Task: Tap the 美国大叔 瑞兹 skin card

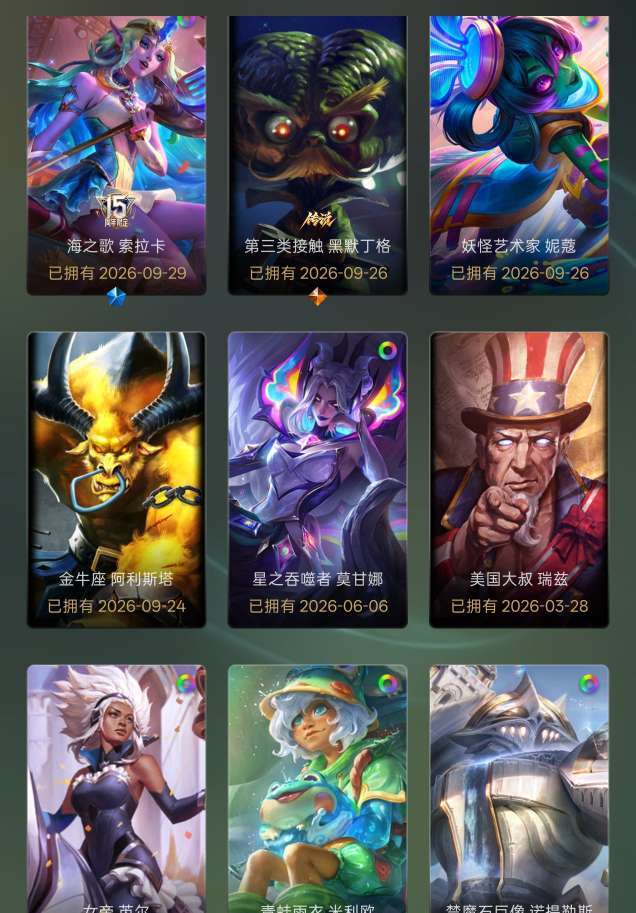Action: 519,480
